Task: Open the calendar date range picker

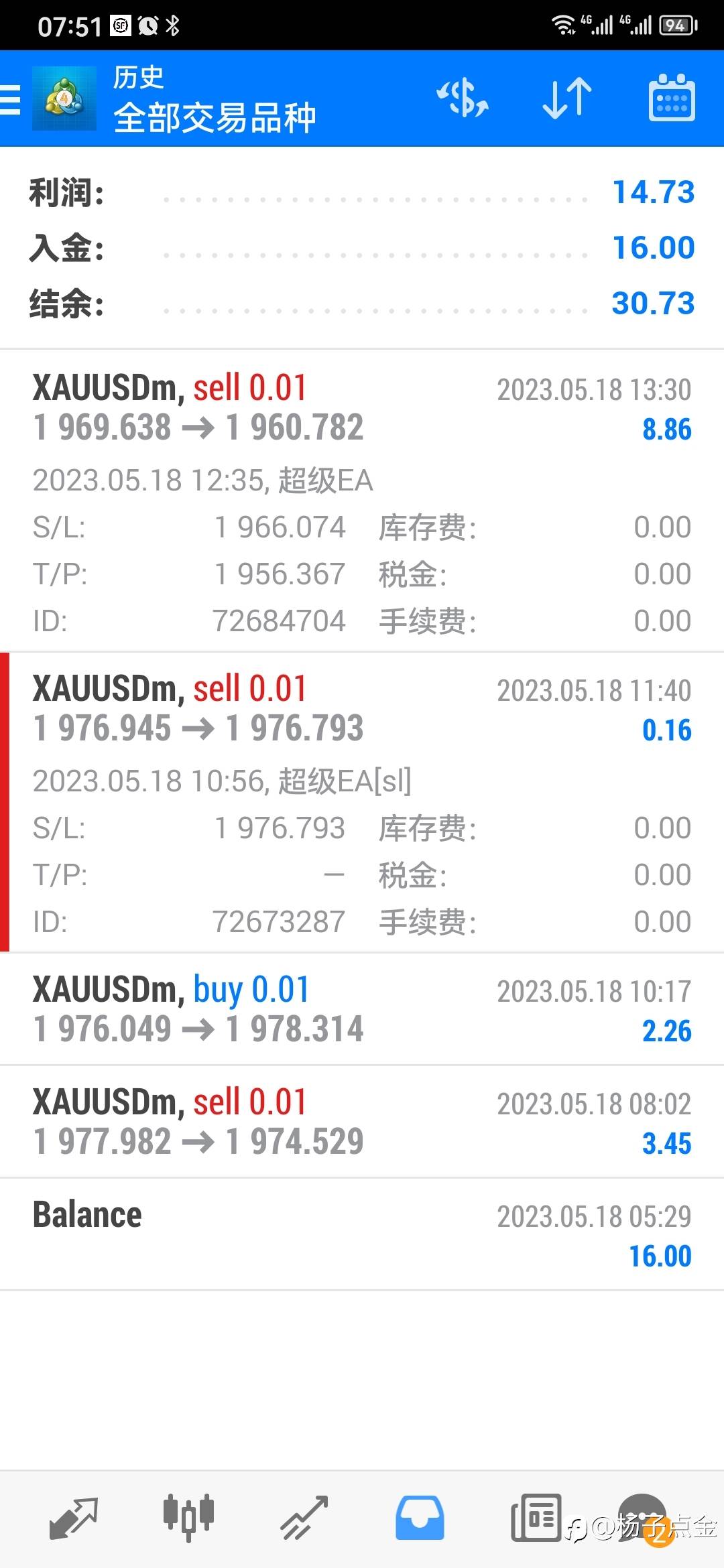Action: coord(672,99)
